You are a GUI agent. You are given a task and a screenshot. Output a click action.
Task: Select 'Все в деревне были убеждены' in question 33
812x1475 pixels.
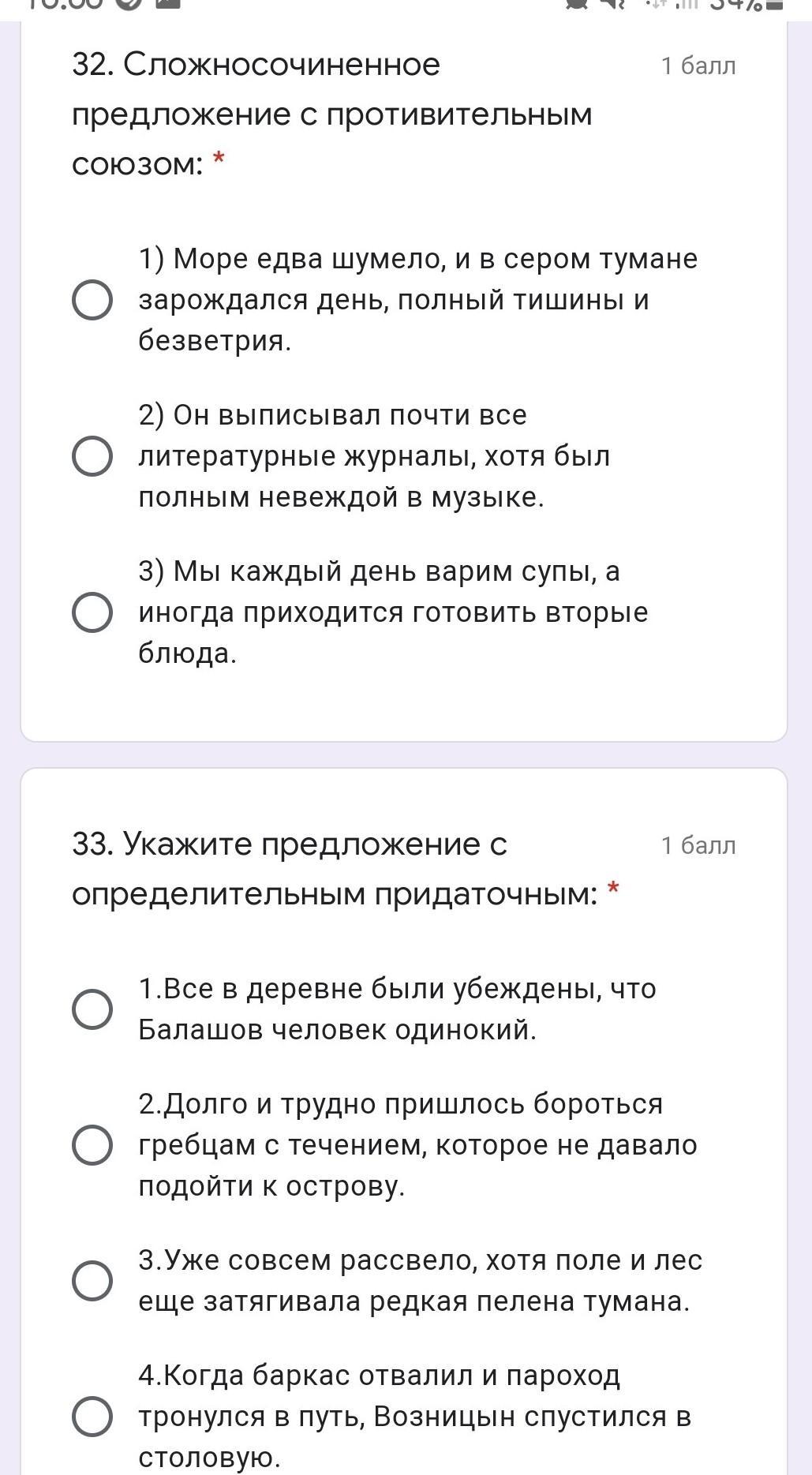click(92, 1009)
